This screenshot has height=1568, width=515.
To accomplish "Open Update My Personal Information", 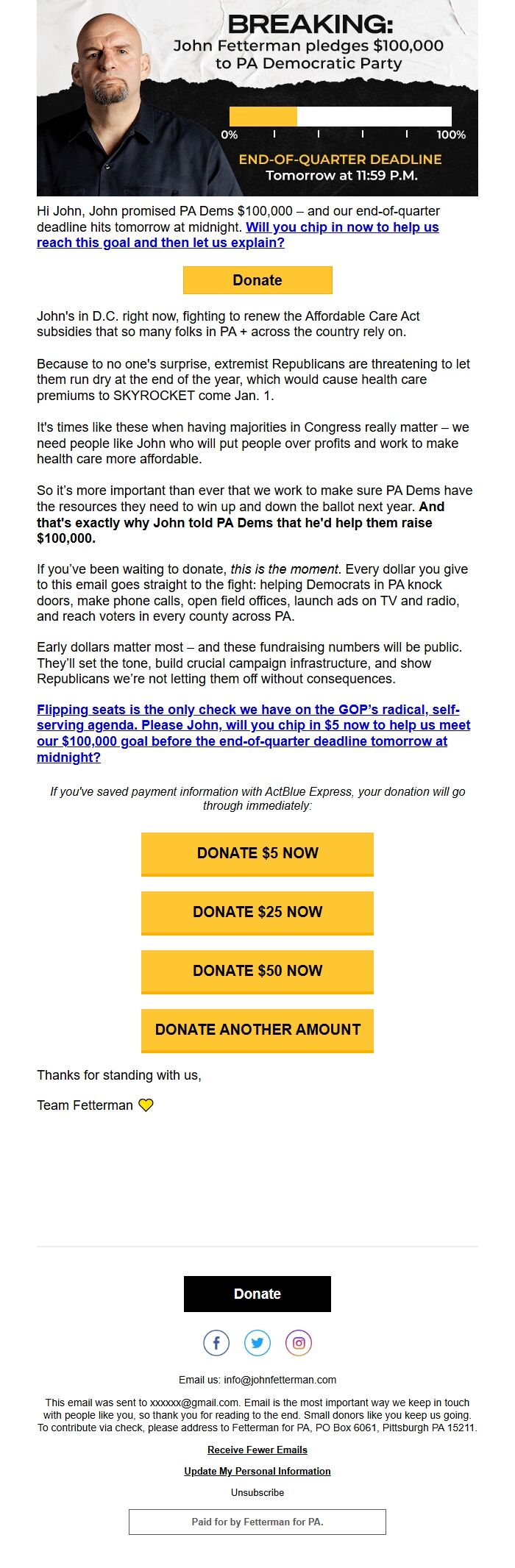I will [257, 1471].
